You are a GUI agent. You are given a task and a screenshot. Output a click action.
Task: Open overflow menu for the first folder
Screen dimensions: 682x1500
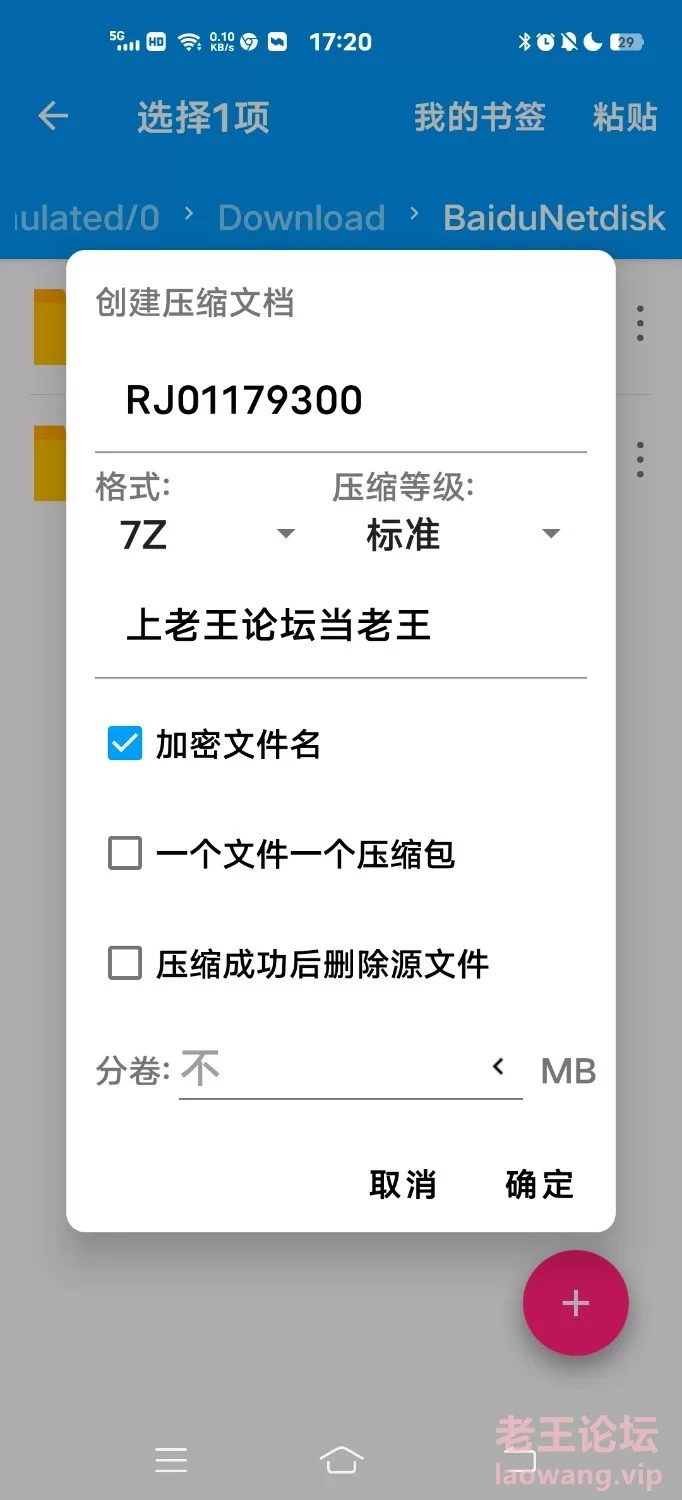point(640,322)
